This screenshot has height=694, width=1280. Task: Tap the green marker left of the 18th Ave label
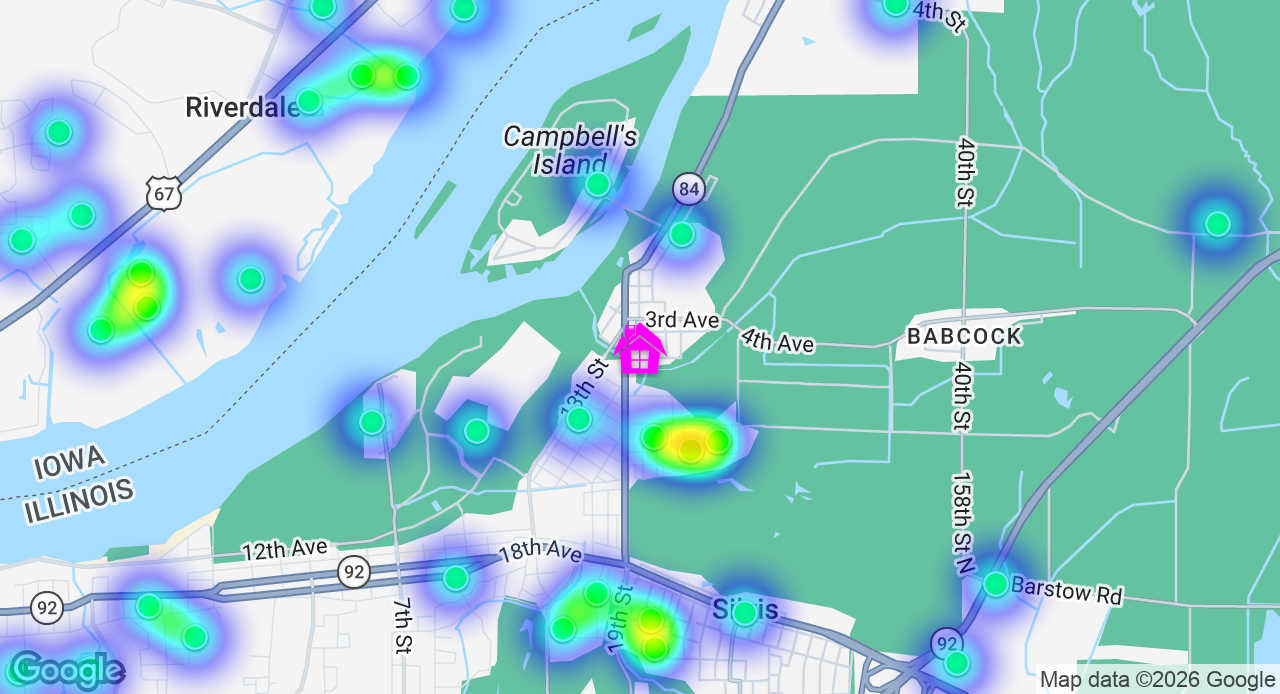456,578
